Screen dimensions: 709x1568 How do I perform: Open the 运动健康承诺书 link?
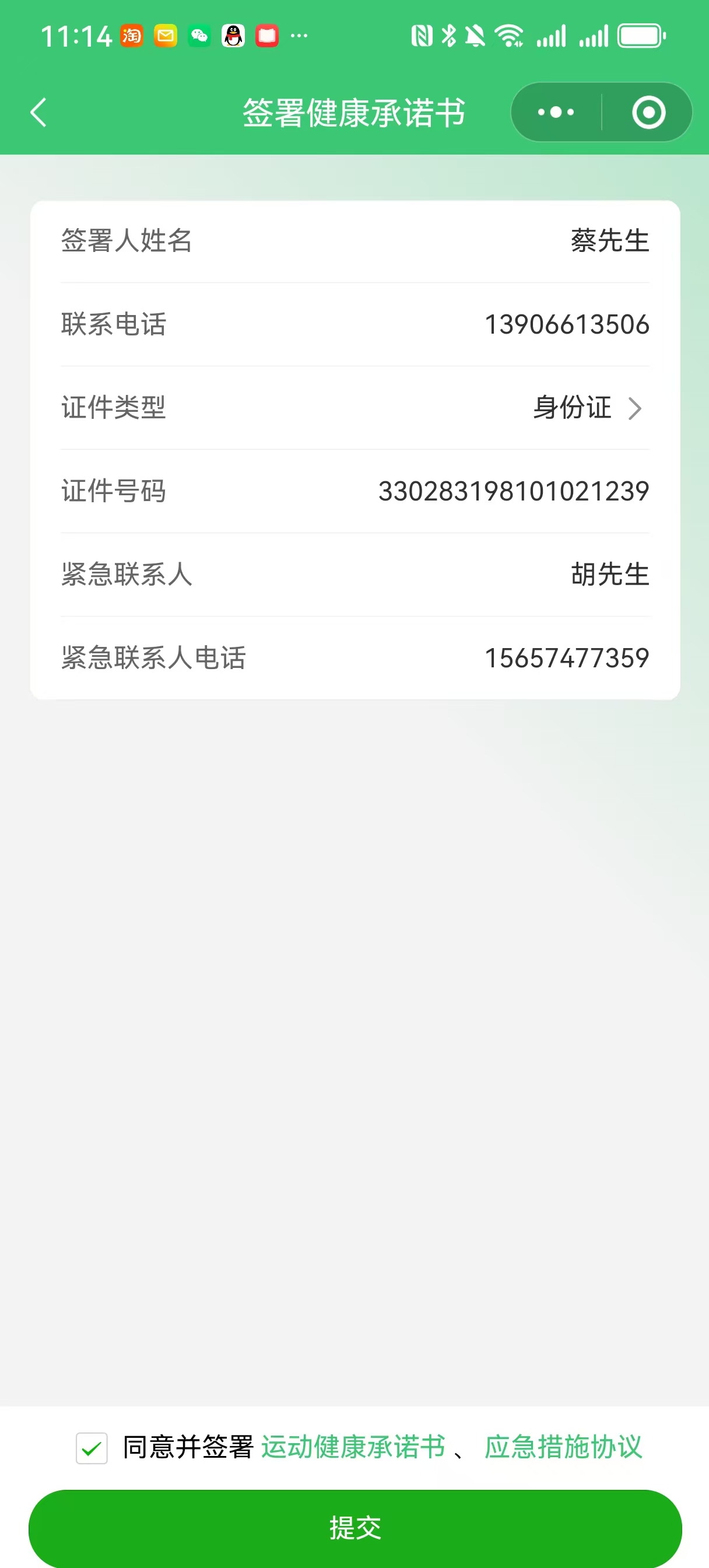[x=353, y=1447]
